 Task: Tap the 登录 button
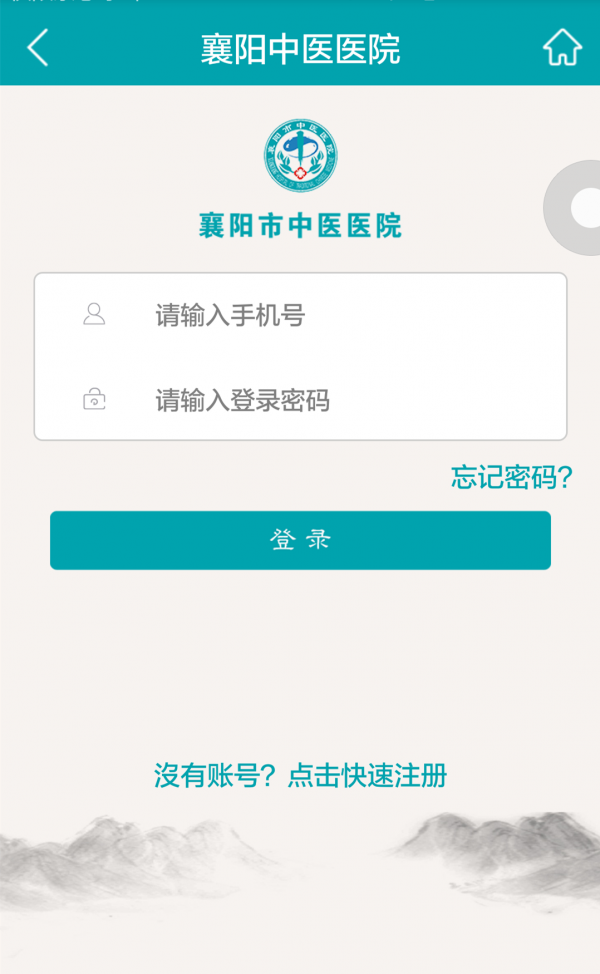[x=300, y=540]
